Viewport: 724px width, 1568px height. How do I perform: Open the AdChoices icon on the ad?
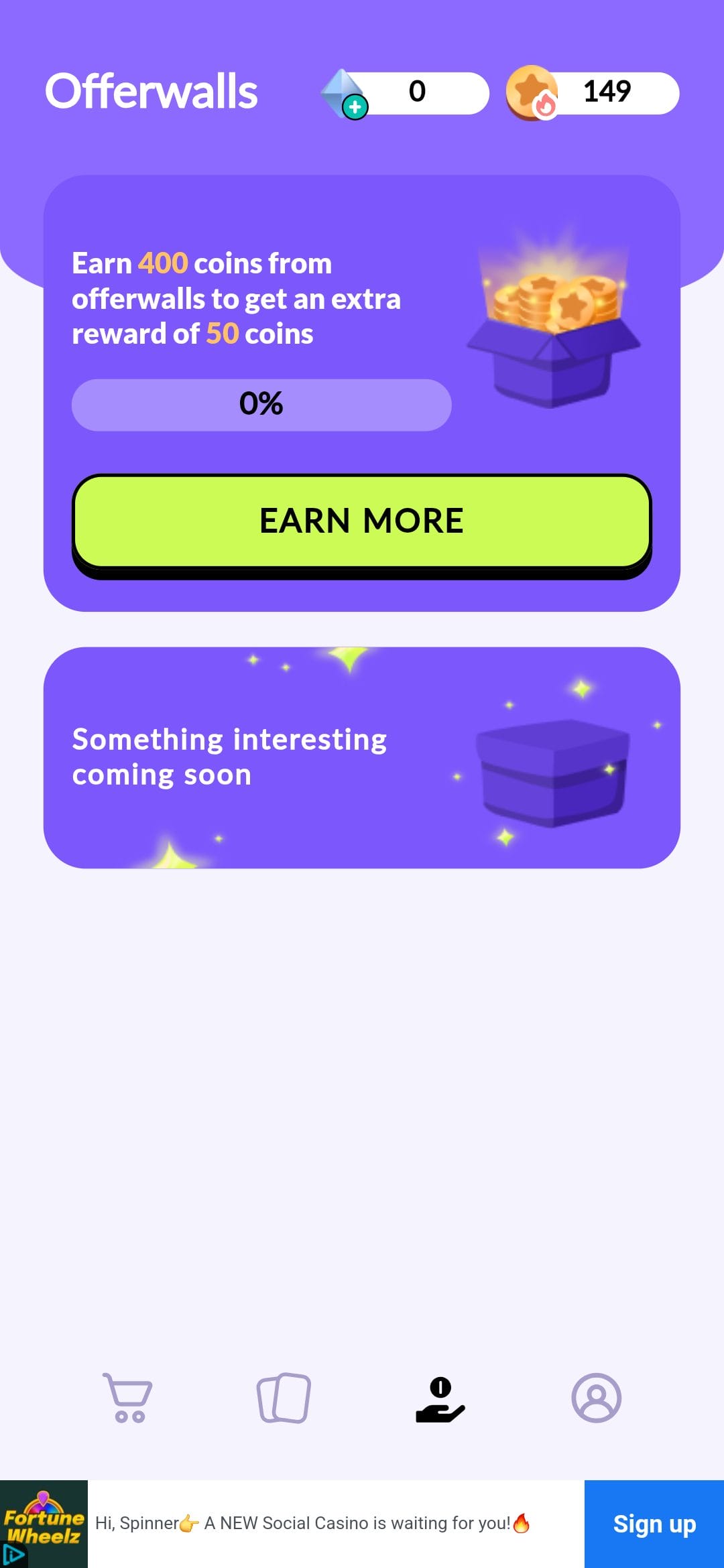pyautogui.click(x=12, y=1555)
